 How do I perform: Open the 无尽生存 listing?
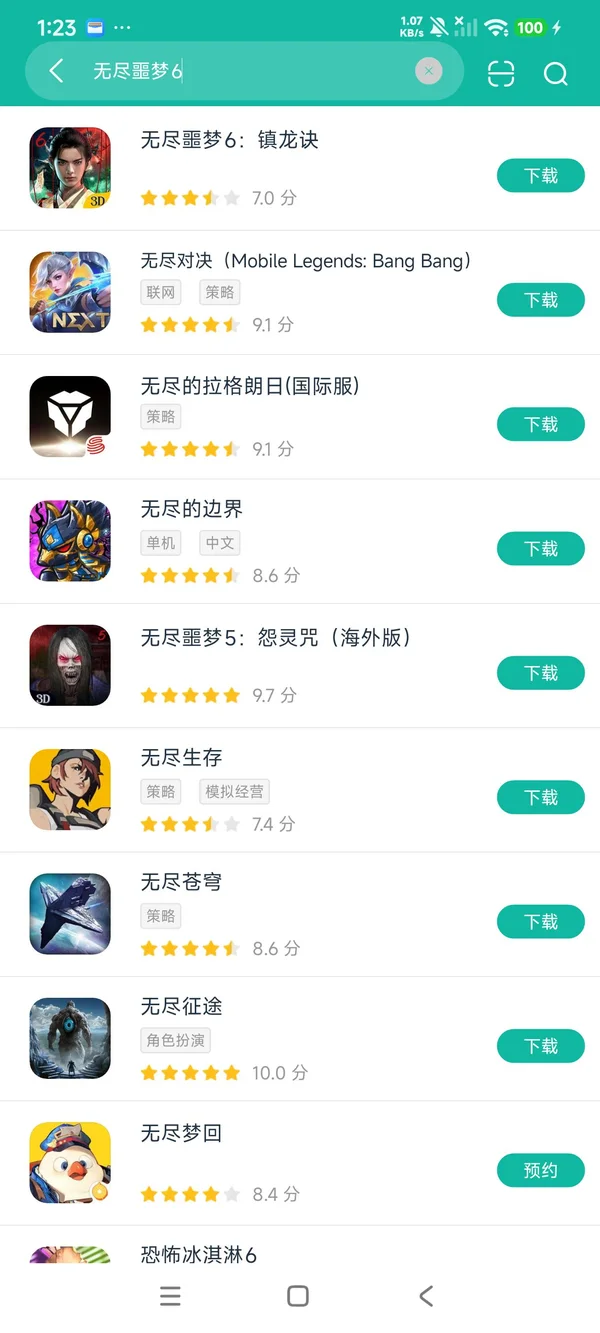coord(181,758)
